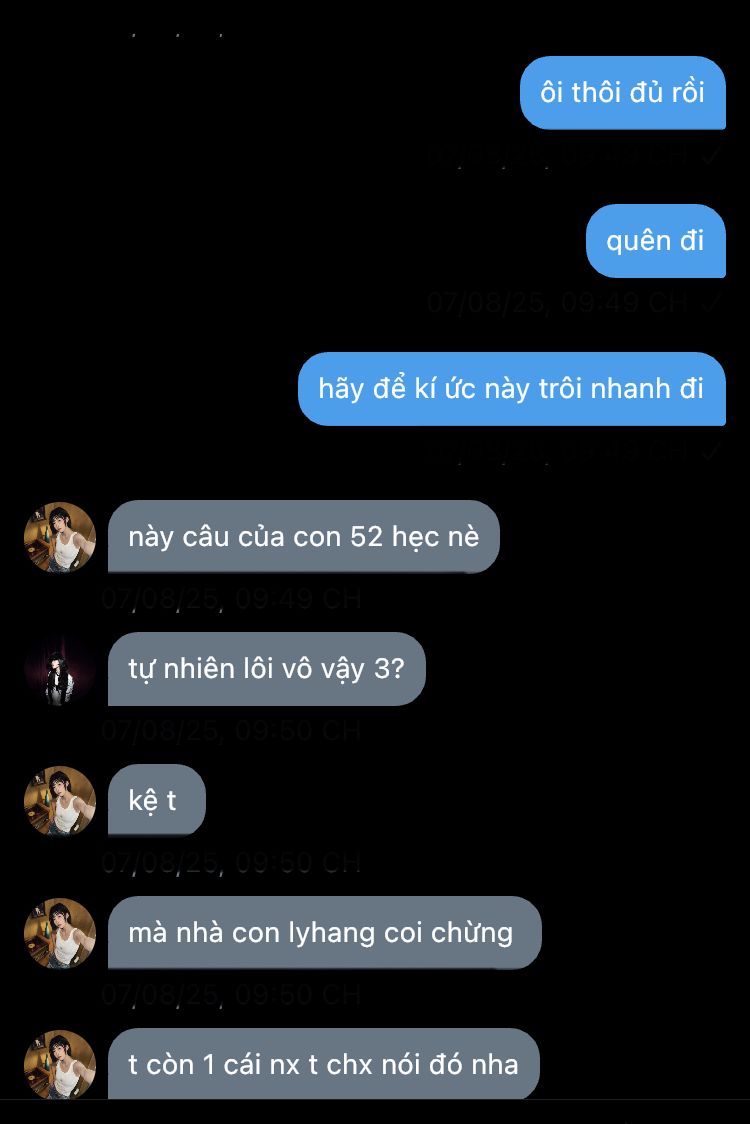Image resolution: width=750 pixels, height=1124 pixels.
Task: View profile from avatar beside "mà nhà con lyhang coi chừng"
Action: (x=60, y=933)
